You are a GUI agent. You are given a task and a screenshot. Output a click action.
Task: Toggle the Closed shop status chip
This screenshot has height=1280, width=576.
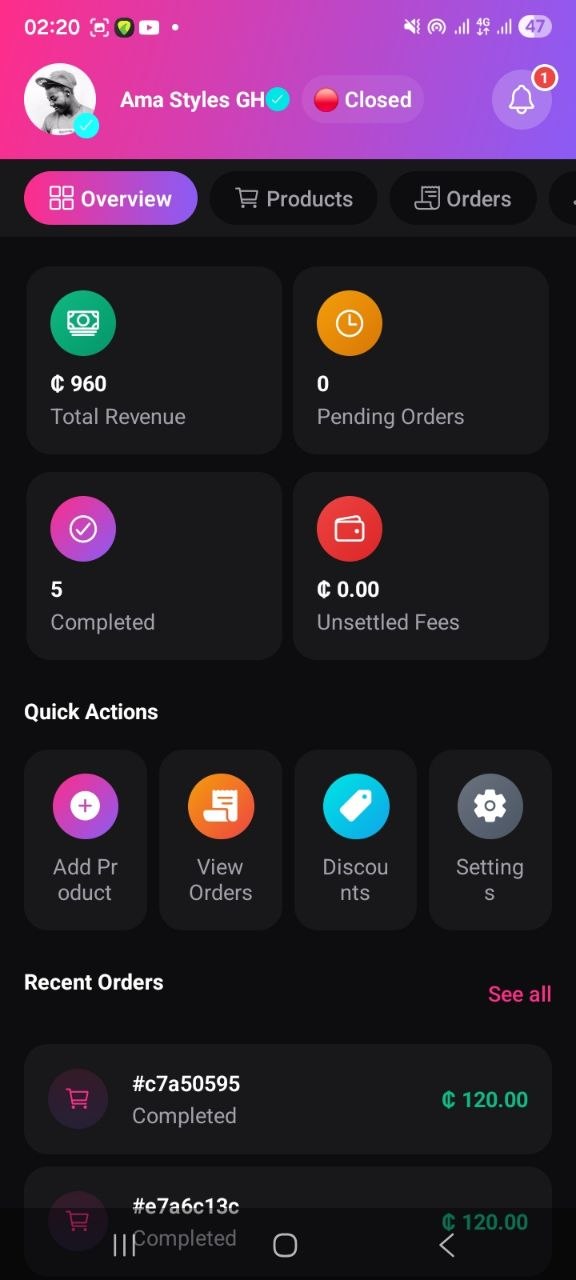pos(363,100)
